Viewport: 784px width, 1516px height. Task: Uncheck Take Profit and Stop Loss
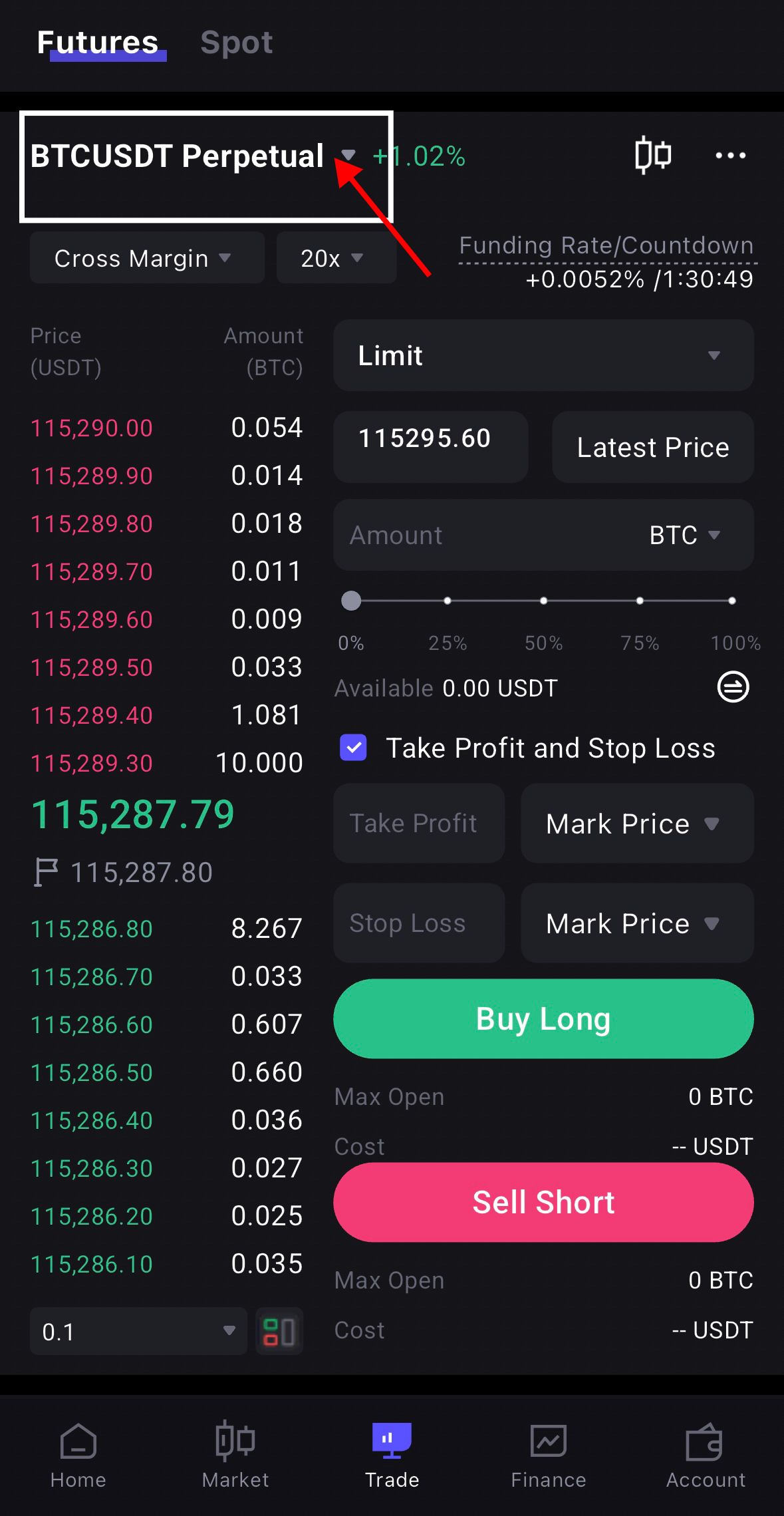click(353, 748)
